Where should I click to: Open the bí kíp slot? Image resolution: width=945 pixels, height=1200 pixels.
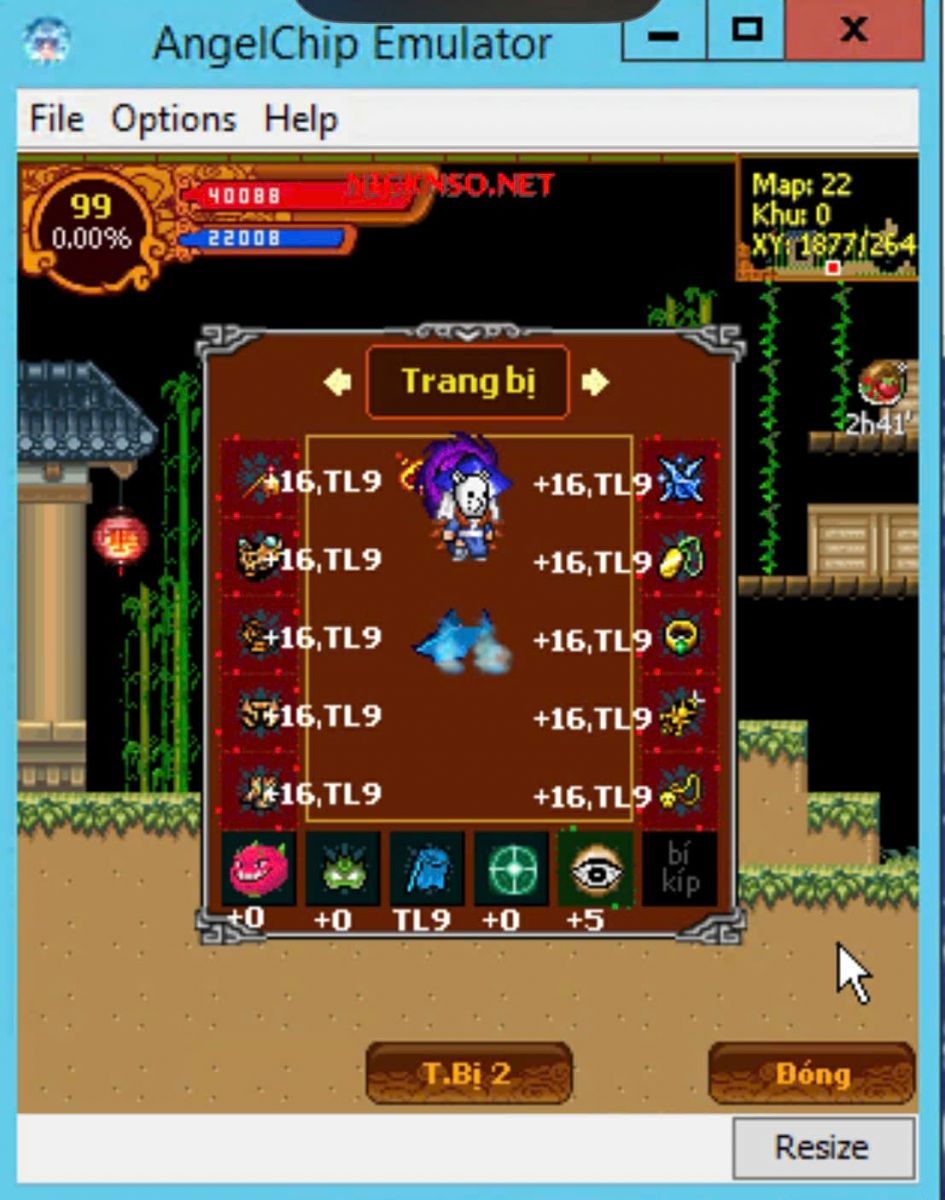679,869
